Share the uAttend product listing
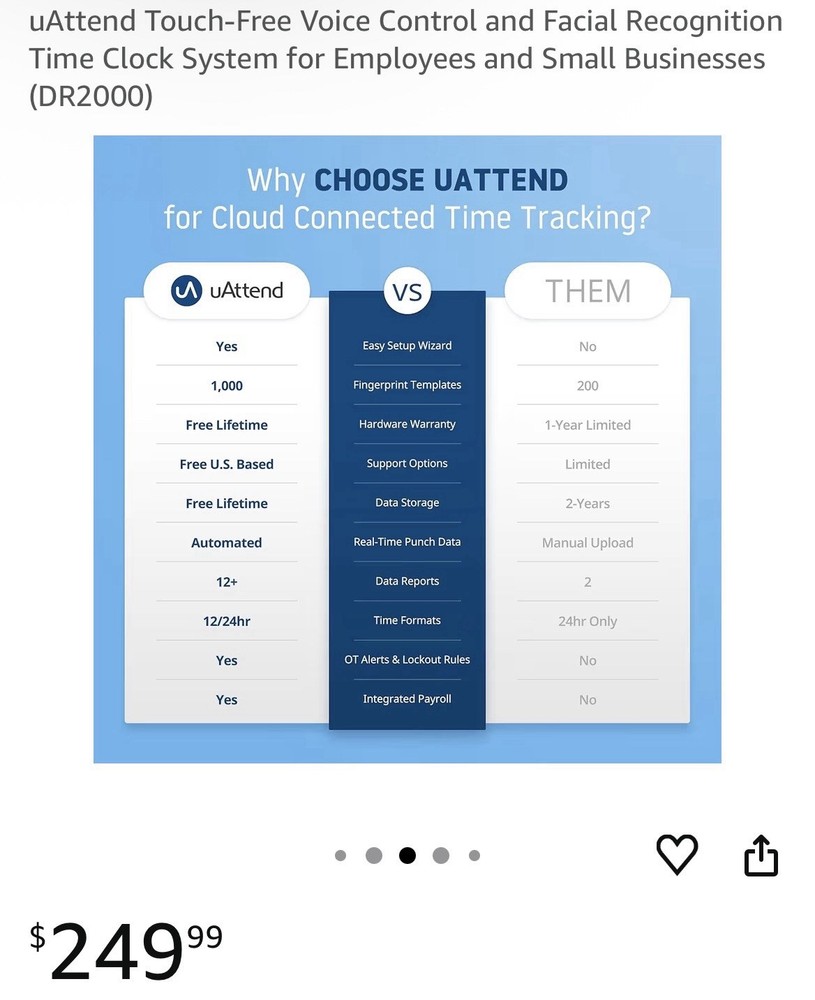Viewport: 815px width, 1000px height. pyautogui.click(x=761, y=855)
